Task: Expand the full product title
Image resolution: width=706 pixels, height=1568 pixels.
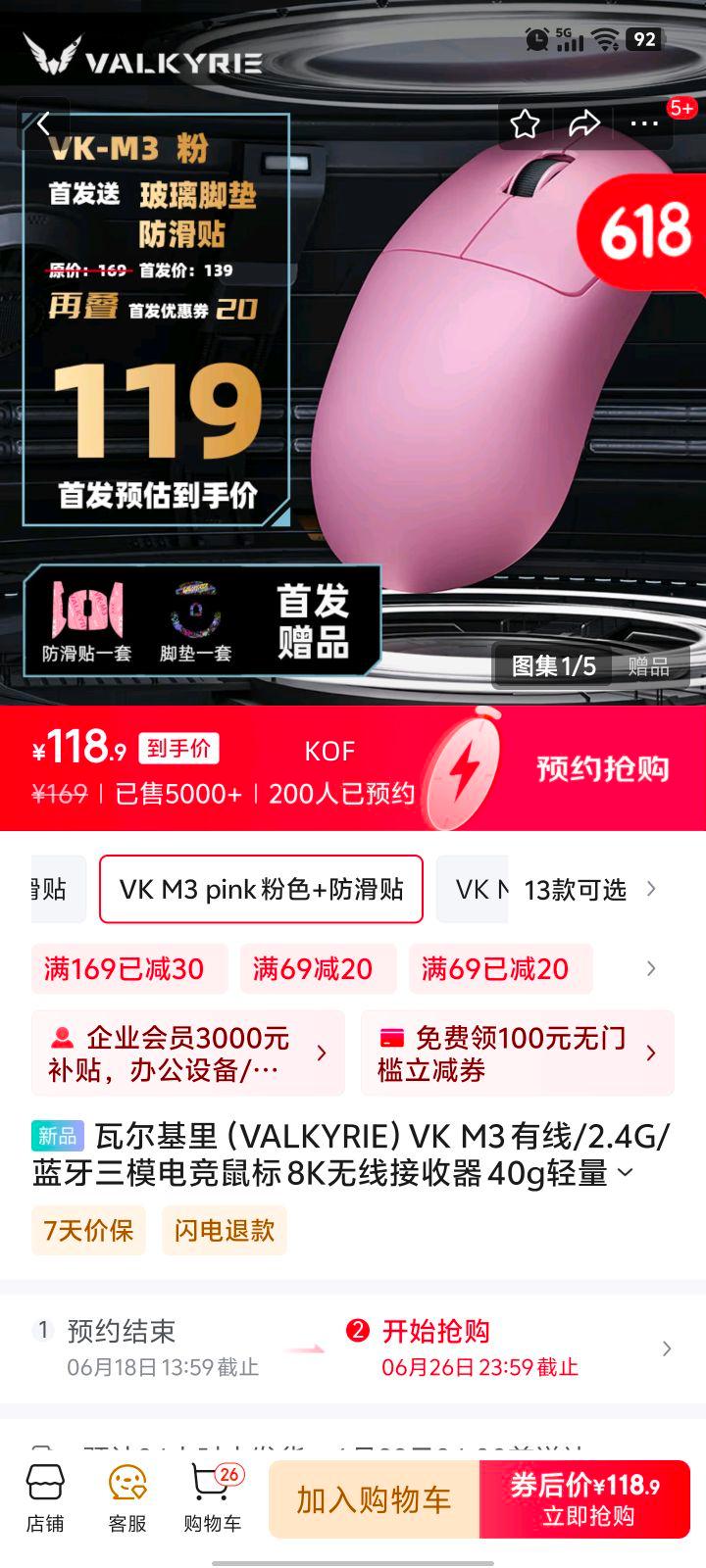Action: (x=625, y=1173)
